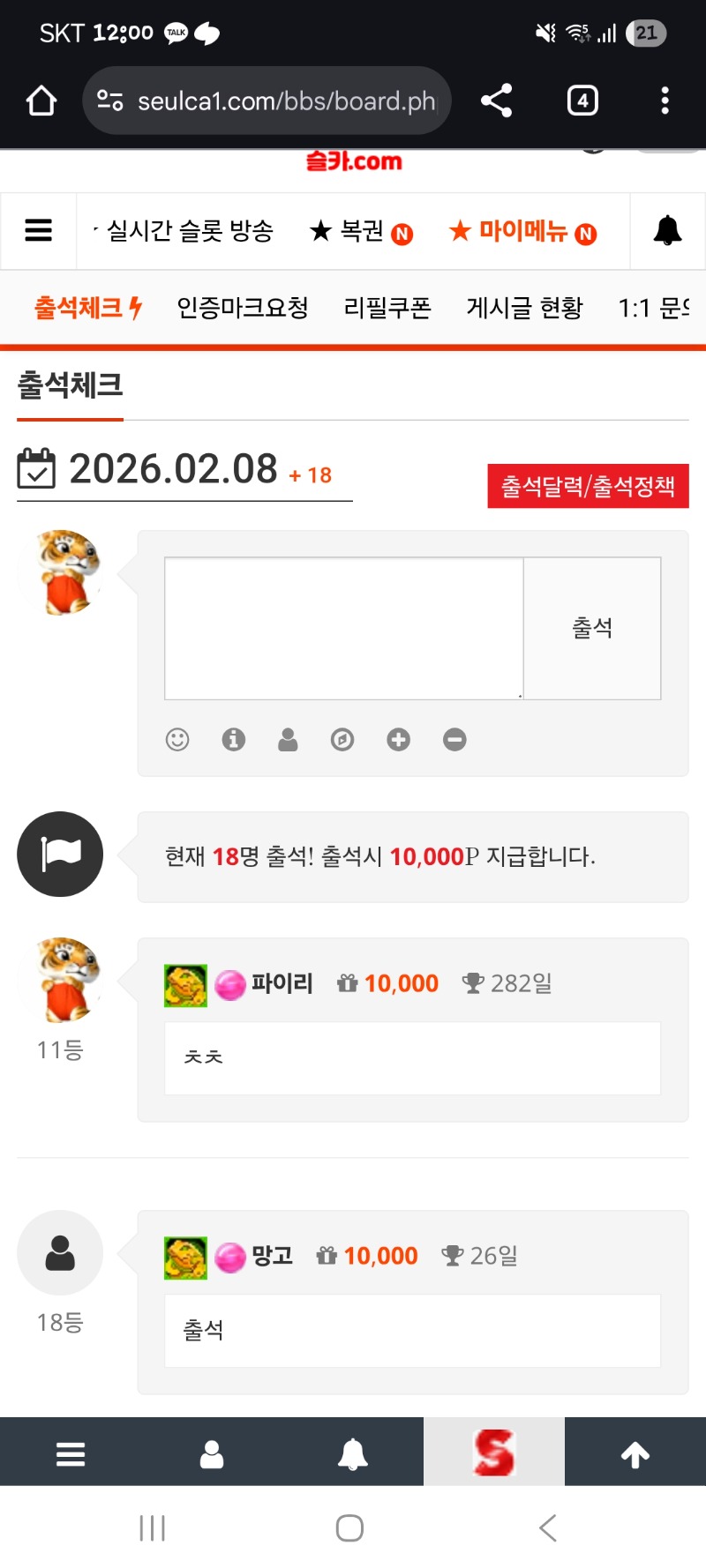Switch to the 리필쿠폰 tab
706x1568 pixels.
387,308
